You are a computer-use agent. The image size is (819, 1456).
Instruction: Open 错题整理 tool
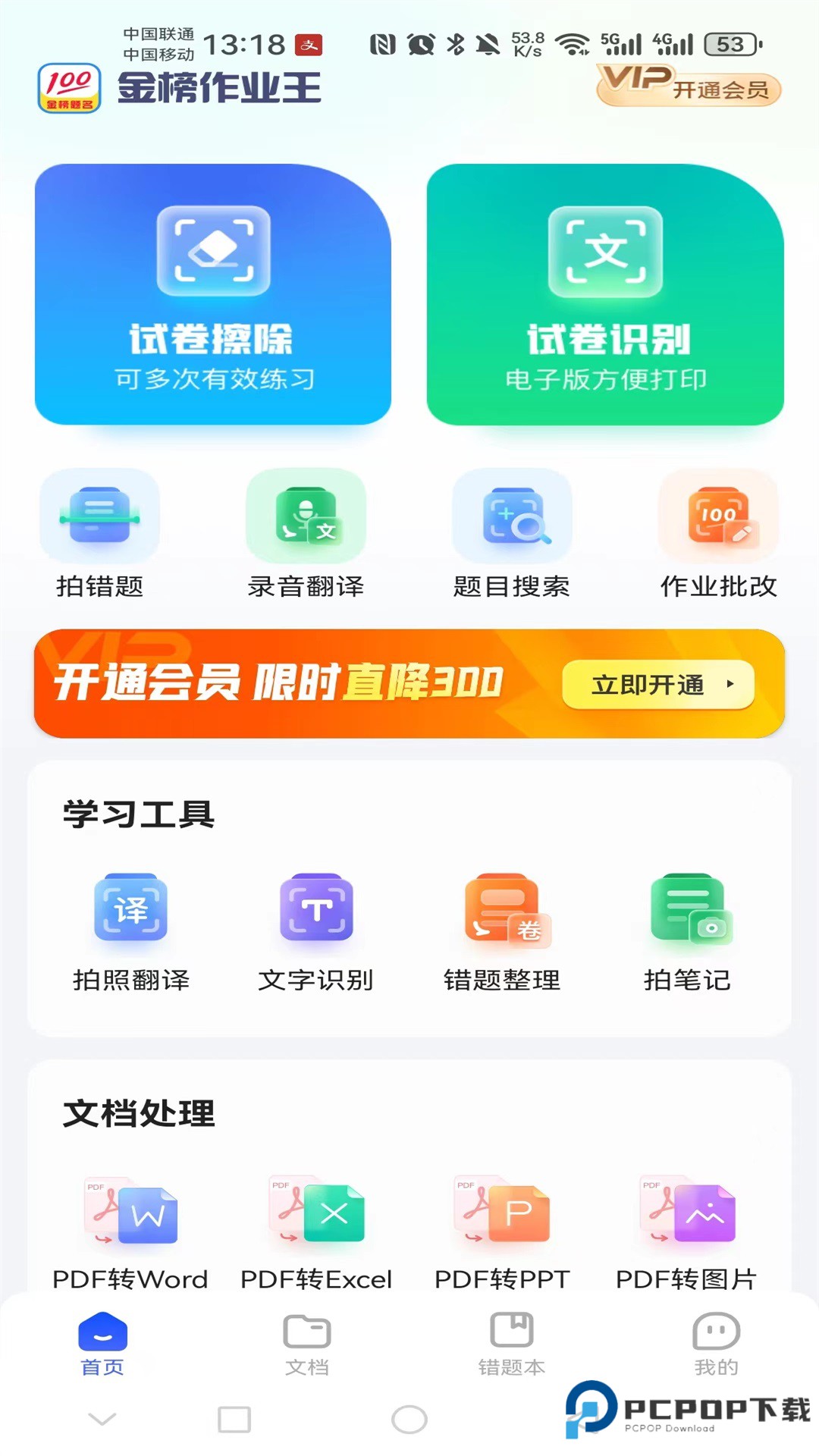pos(502,931)
